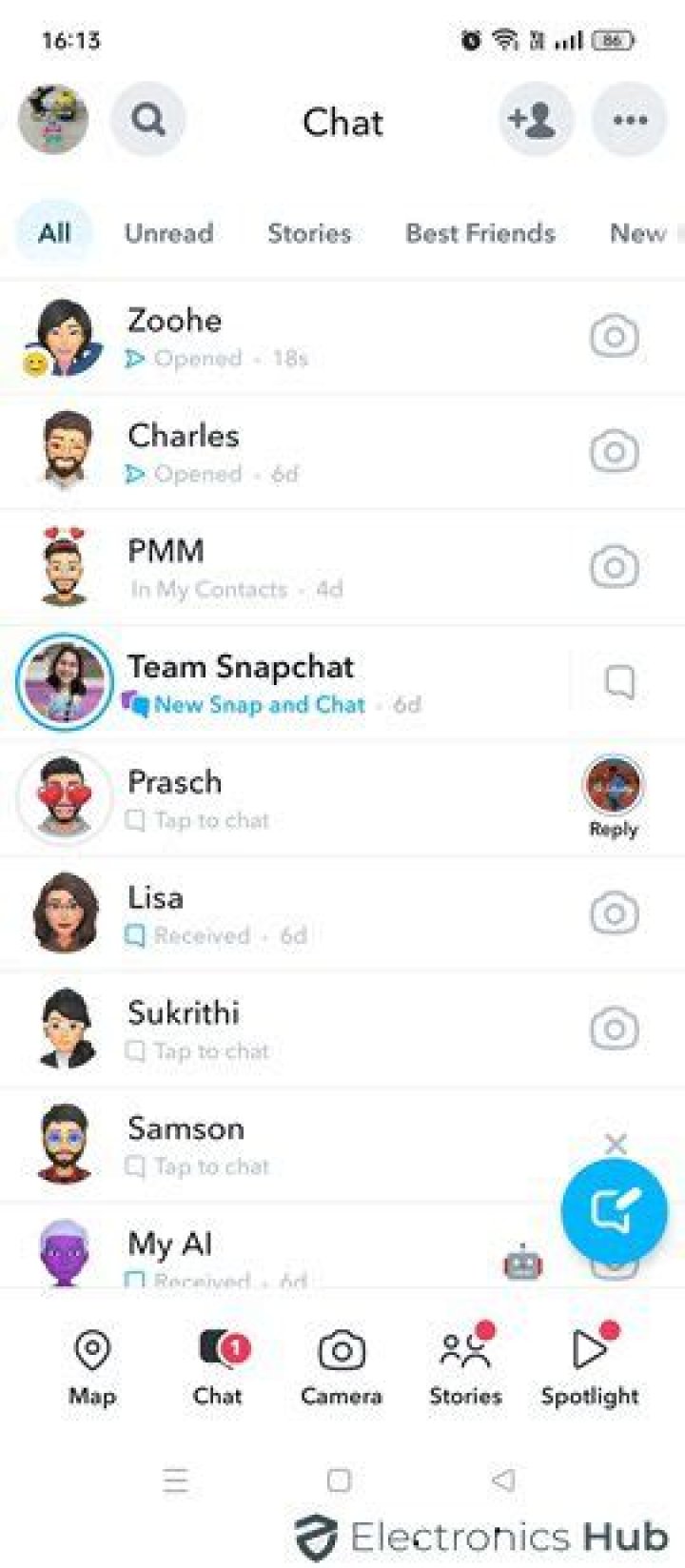Tap the add friend icon
This screenshot has height=1568, width=685.
[535, 121]
